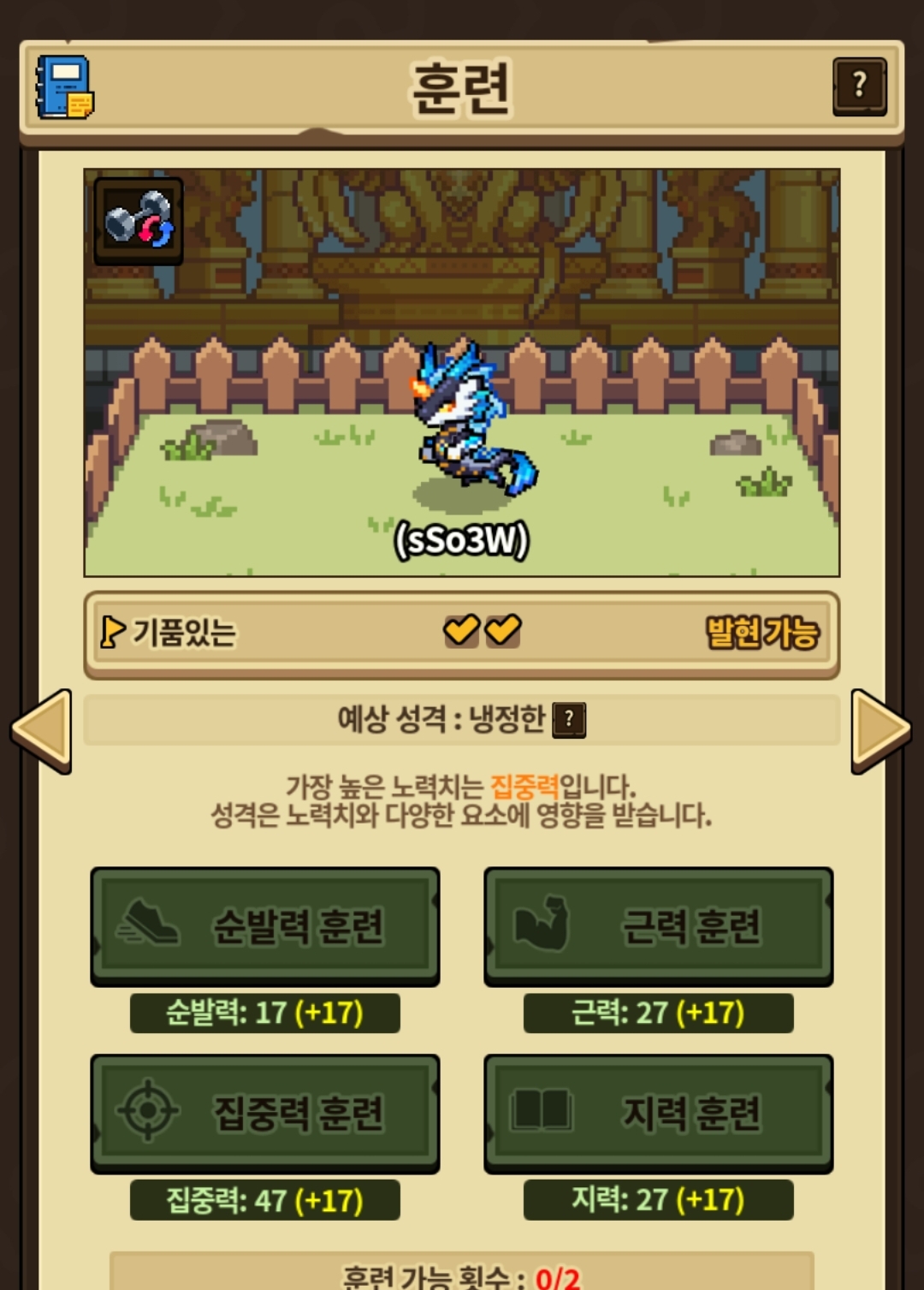This screenshot has width=924, height=1290.
Task: Start 집중력 훈련
Action: tap(265, 1112)
